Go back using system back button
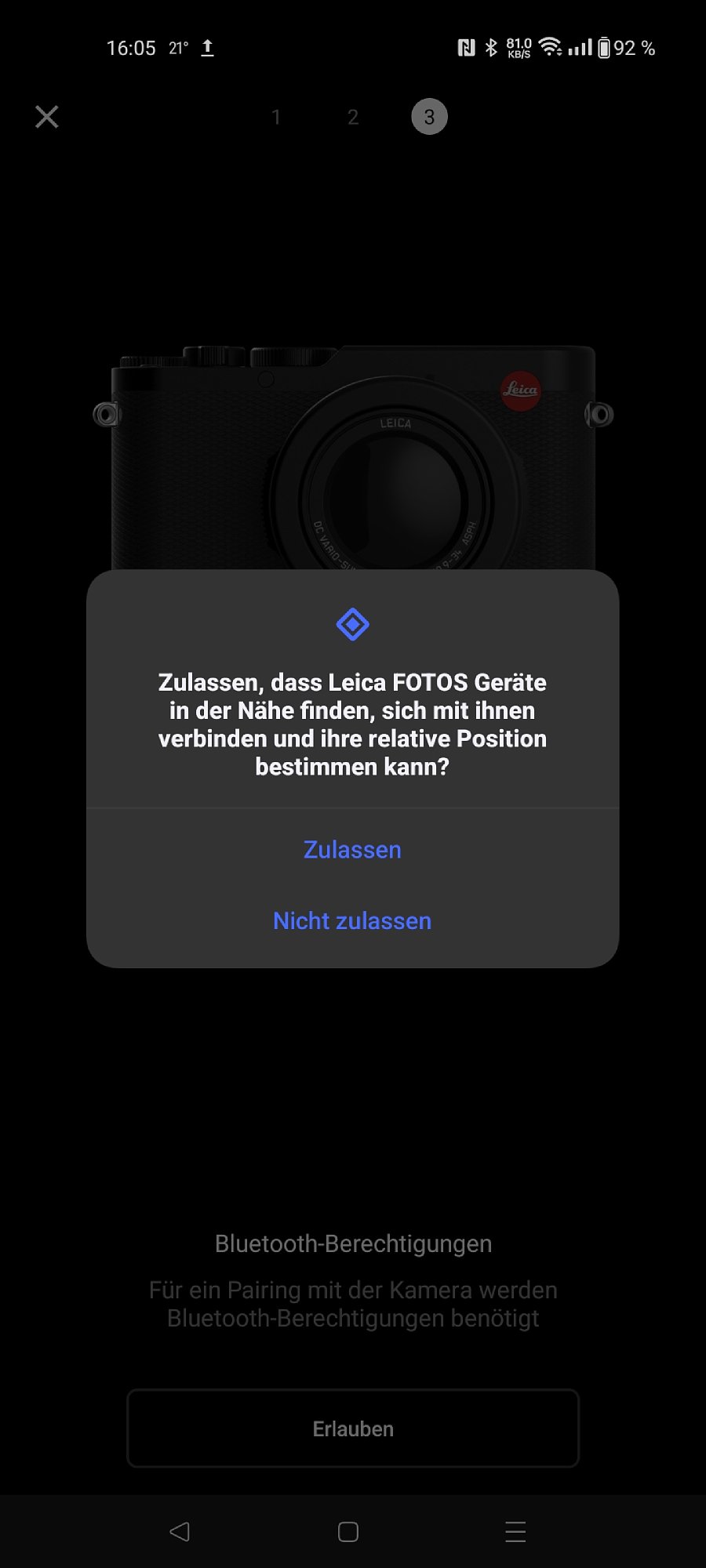Screen dimensions: 706x1568 (180, 1531)
